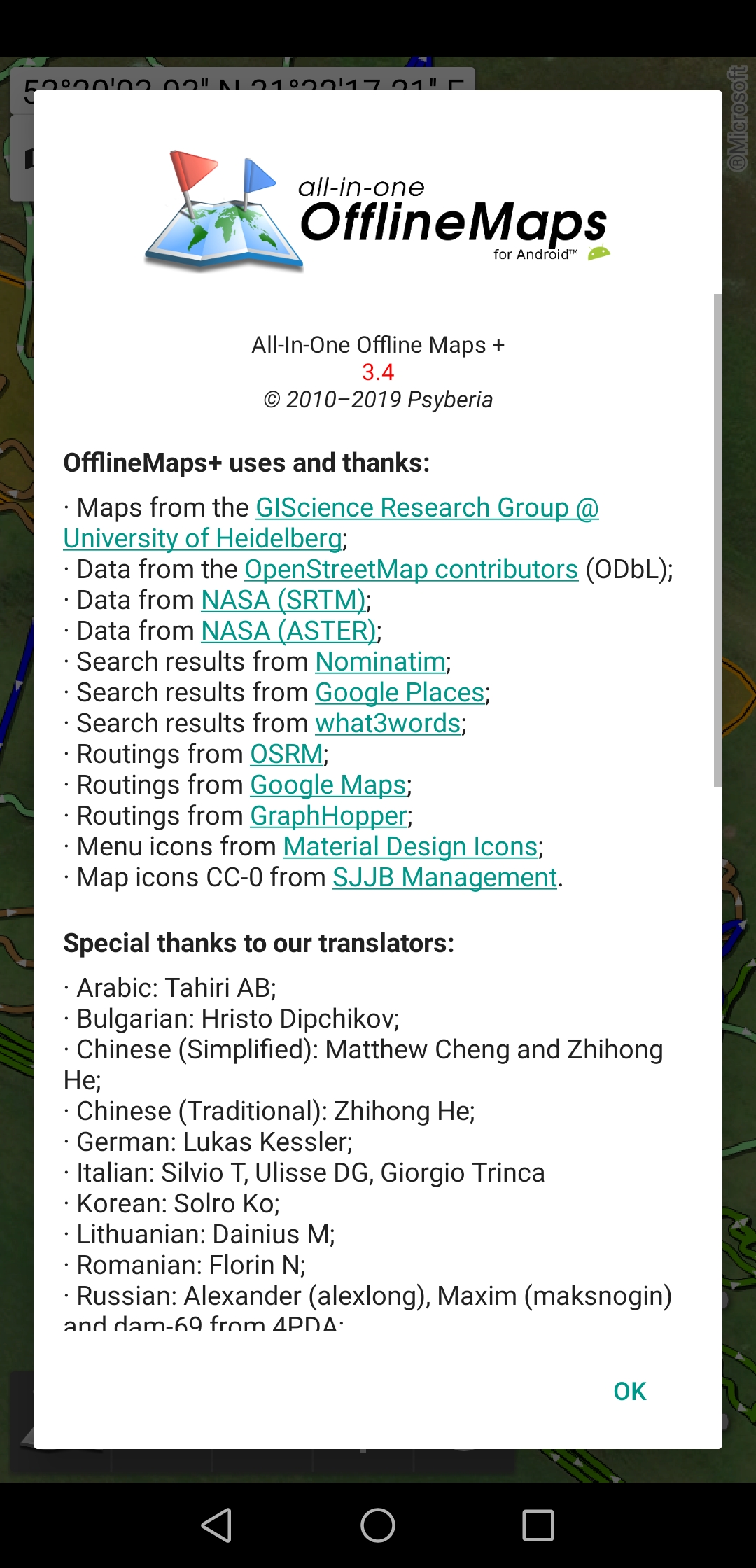Open the Google Maps link
Viewport: 756px width, 1568px height.
click(328, 785)
